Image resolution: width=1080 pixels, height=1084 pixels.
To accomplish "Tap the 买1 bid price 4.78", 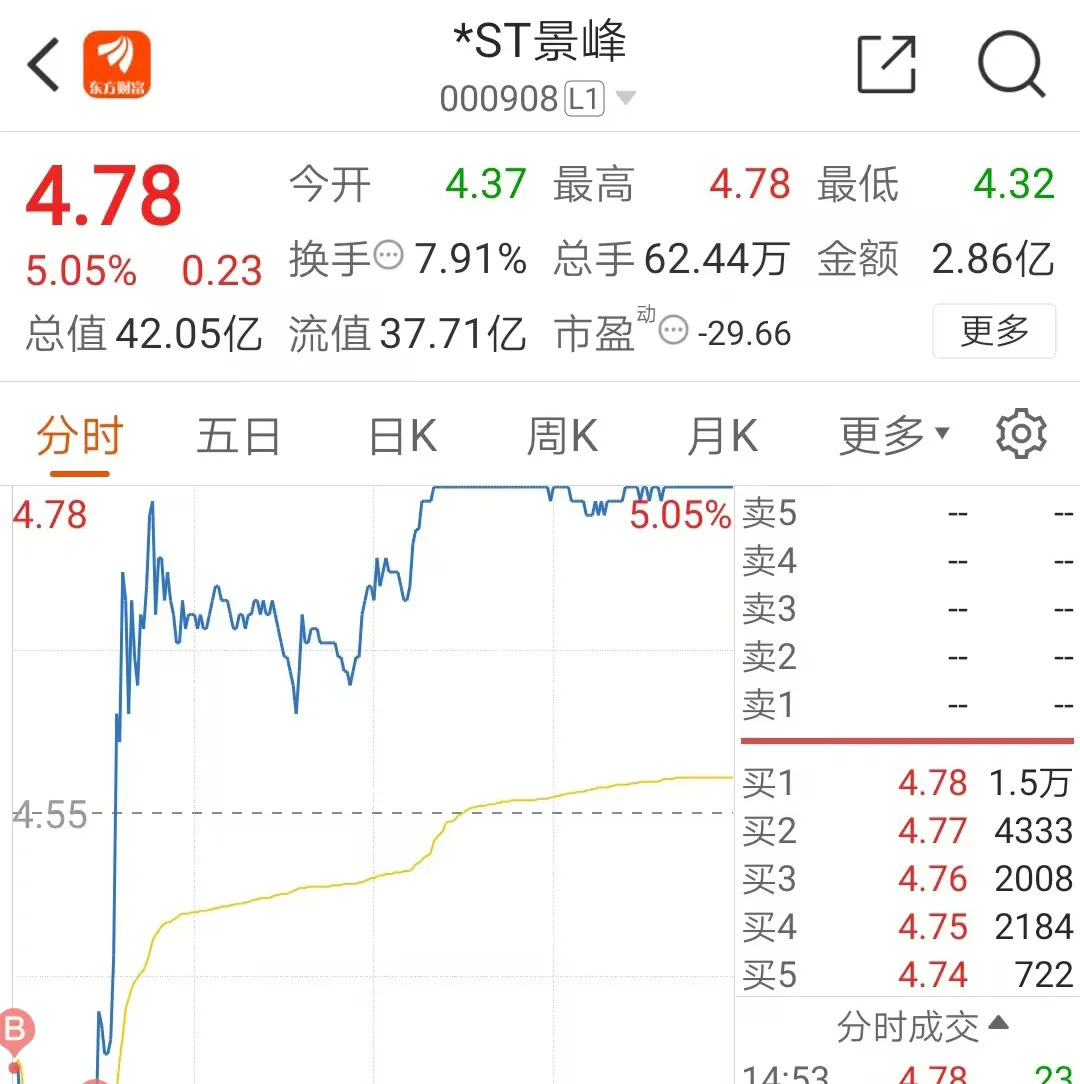I will (933, 783).
